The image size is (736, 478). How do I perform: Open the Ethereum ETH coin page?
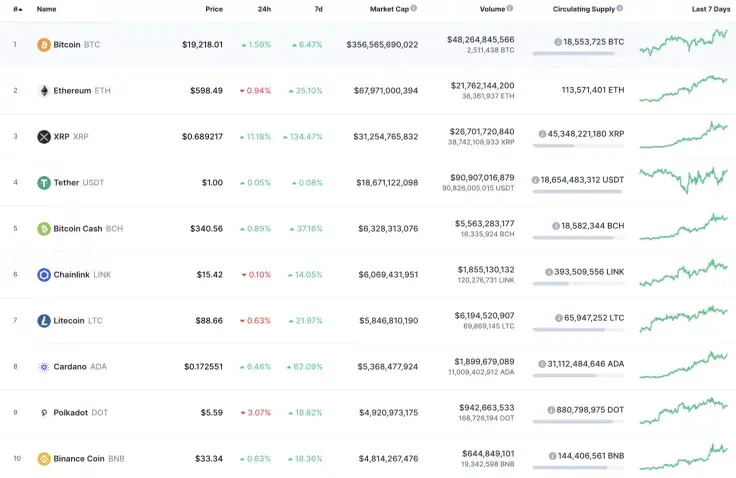click(x=71, y=91)
